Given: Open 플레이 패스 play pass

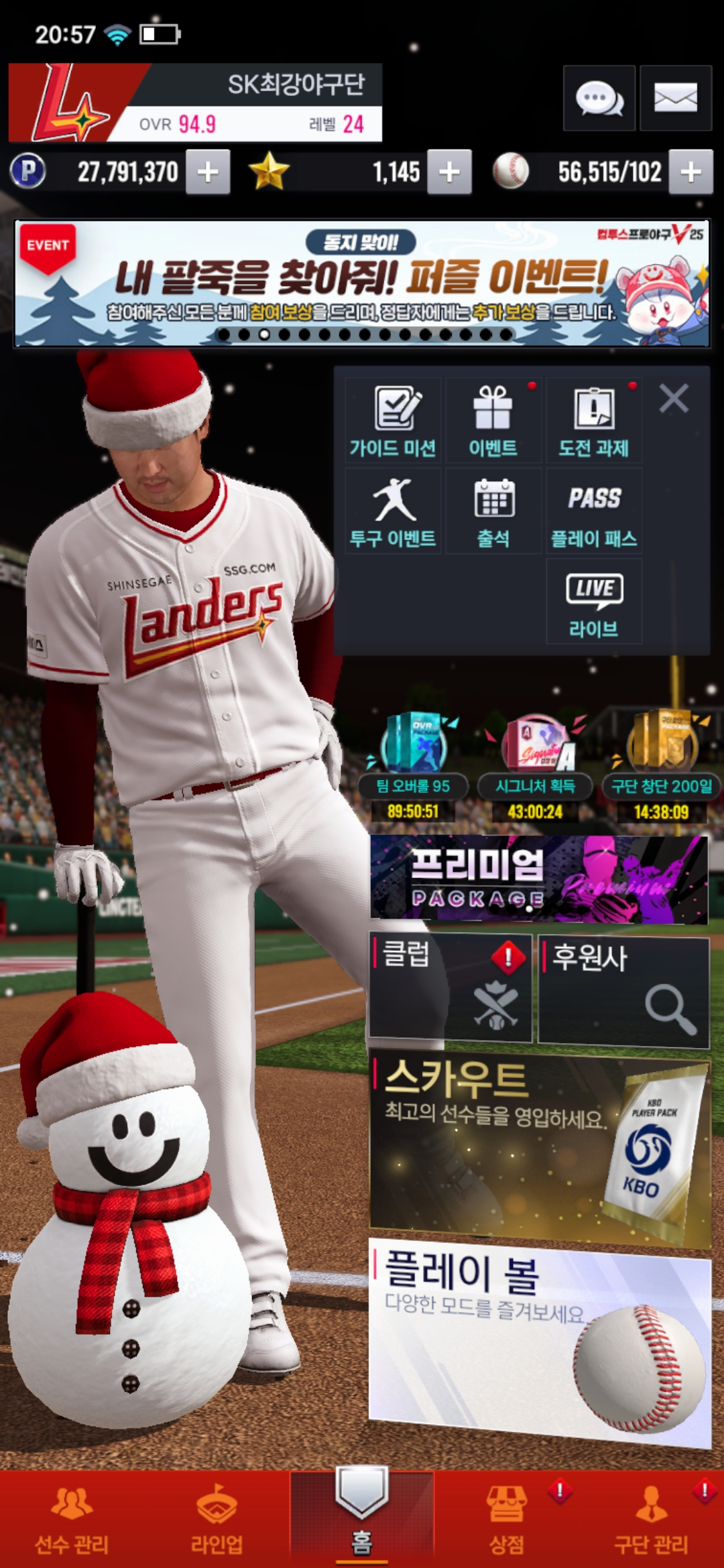Looking at the screenshot, I should 594,511.
